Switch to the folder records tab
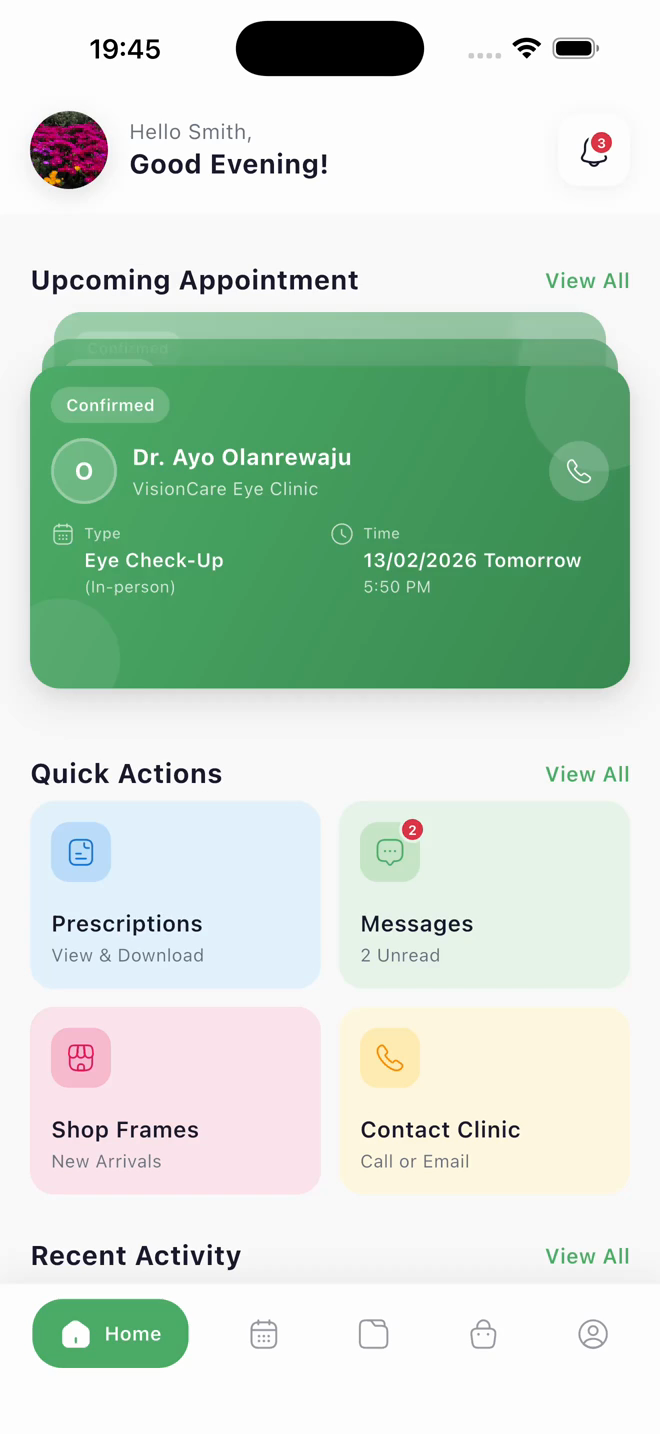The height and width of the screenshot is (1434, 660). [x=373, y=1334]
